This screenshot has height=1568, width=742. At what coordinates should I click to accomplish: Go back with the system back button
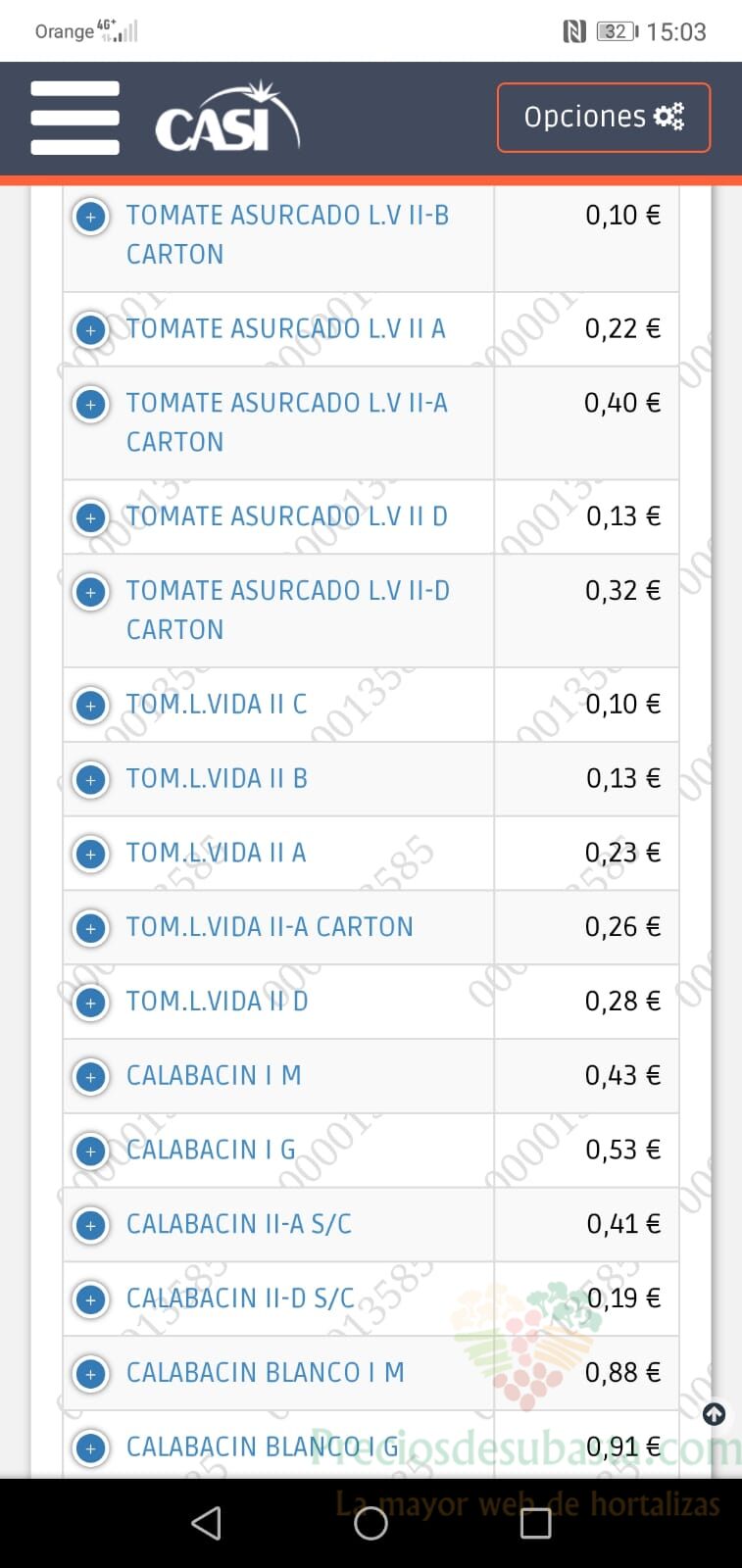click(206, 1523)
